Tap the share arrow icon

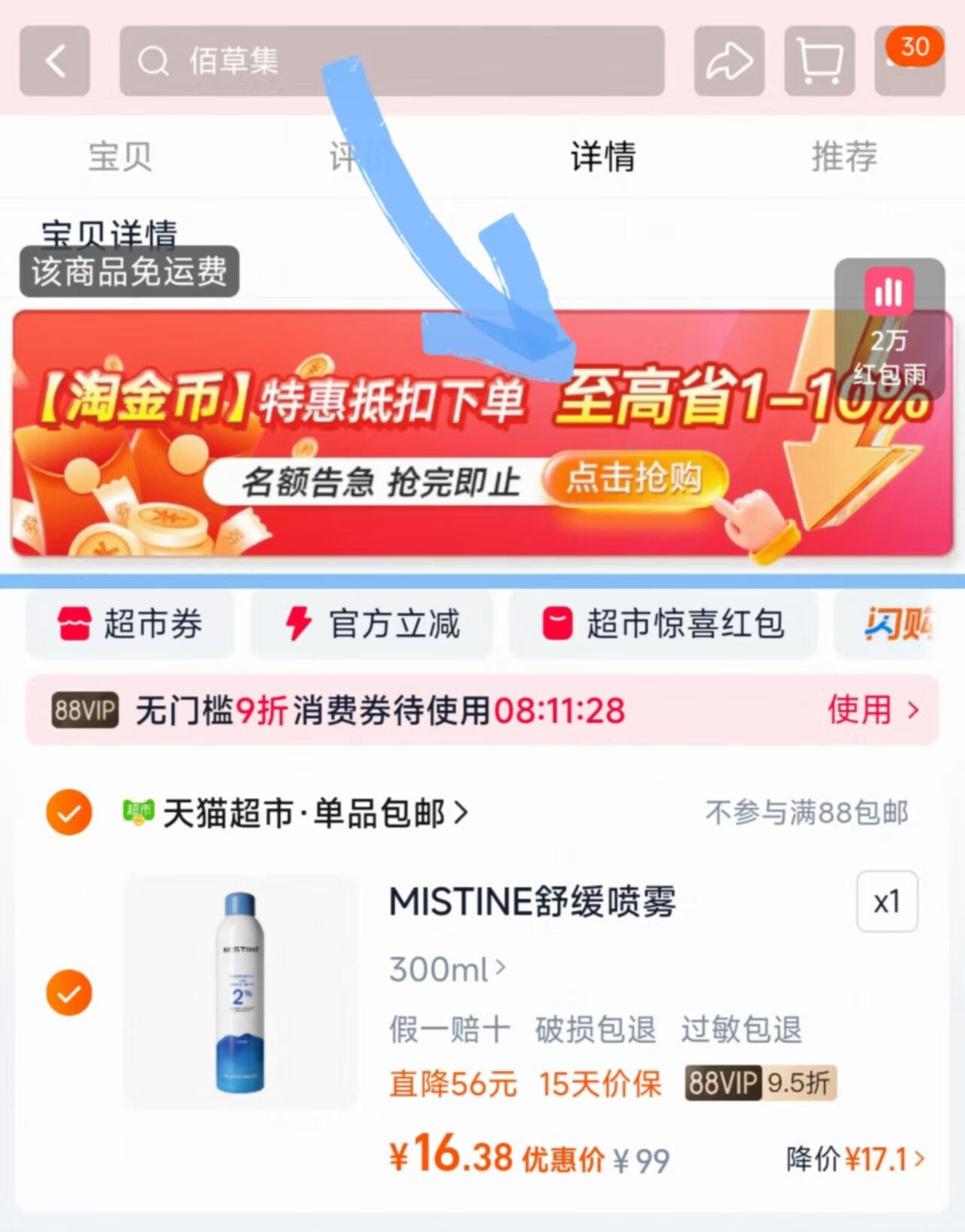[x=728, y=60]
